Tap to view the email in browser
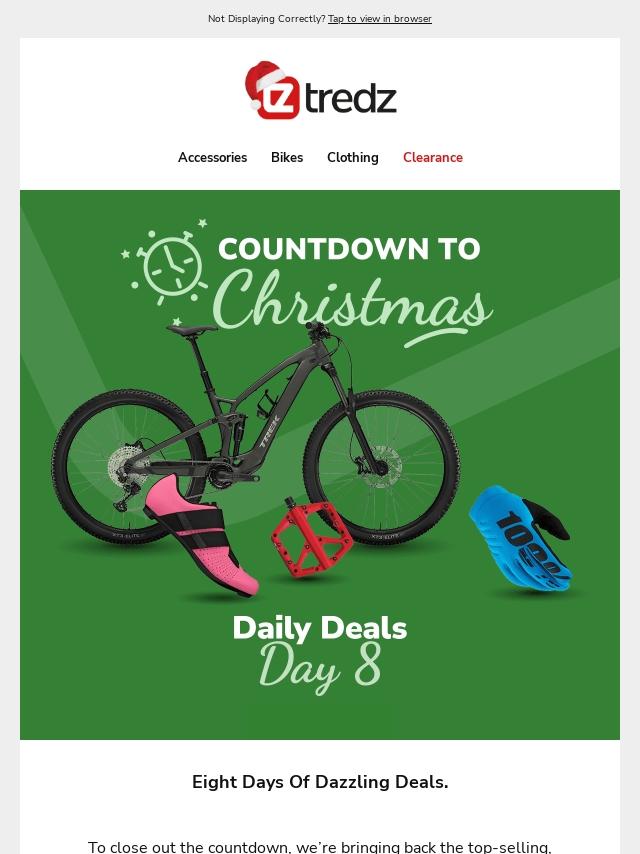The width and height of the screenshot is (640, 854). pyautogui.click(x=379, y=19)
